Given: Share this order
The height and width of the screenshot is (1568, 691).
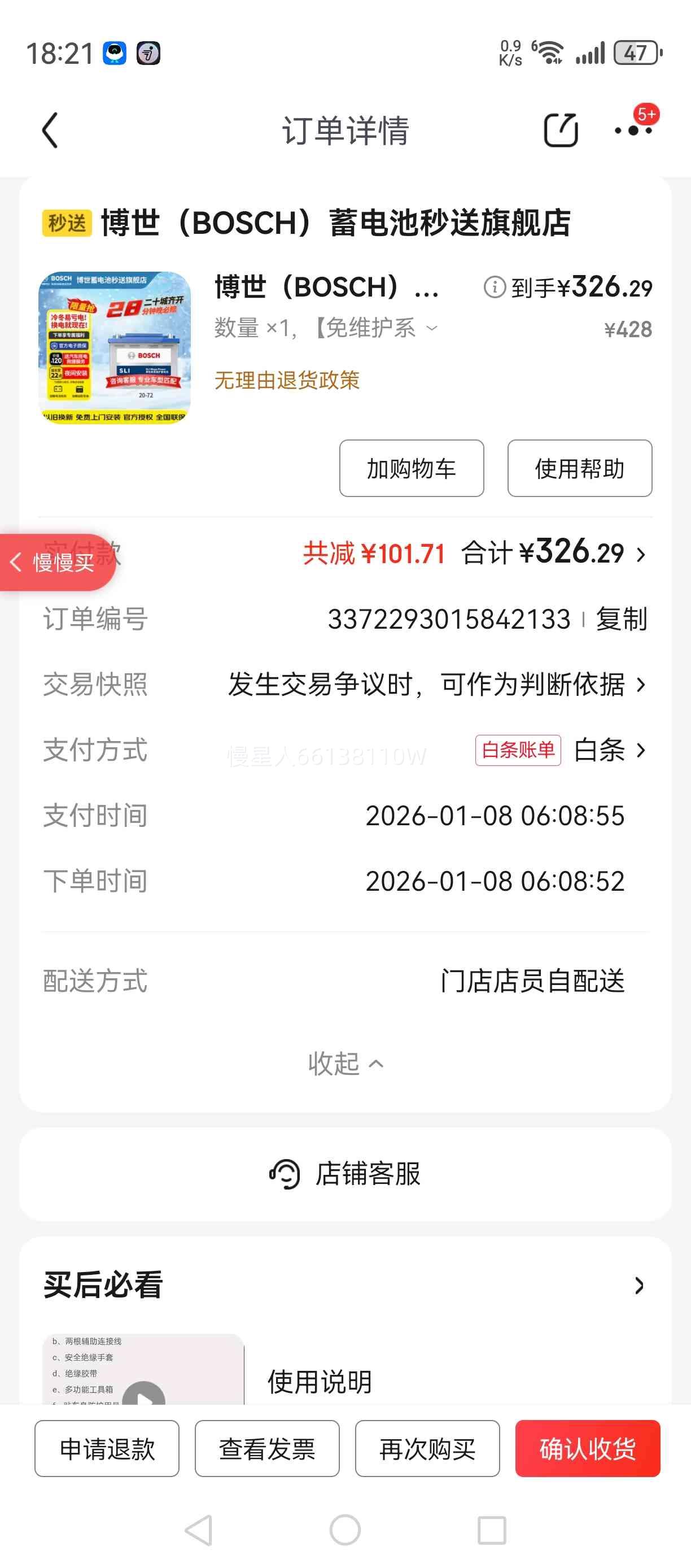Looking at the screenshot, I should click(560, 130).
